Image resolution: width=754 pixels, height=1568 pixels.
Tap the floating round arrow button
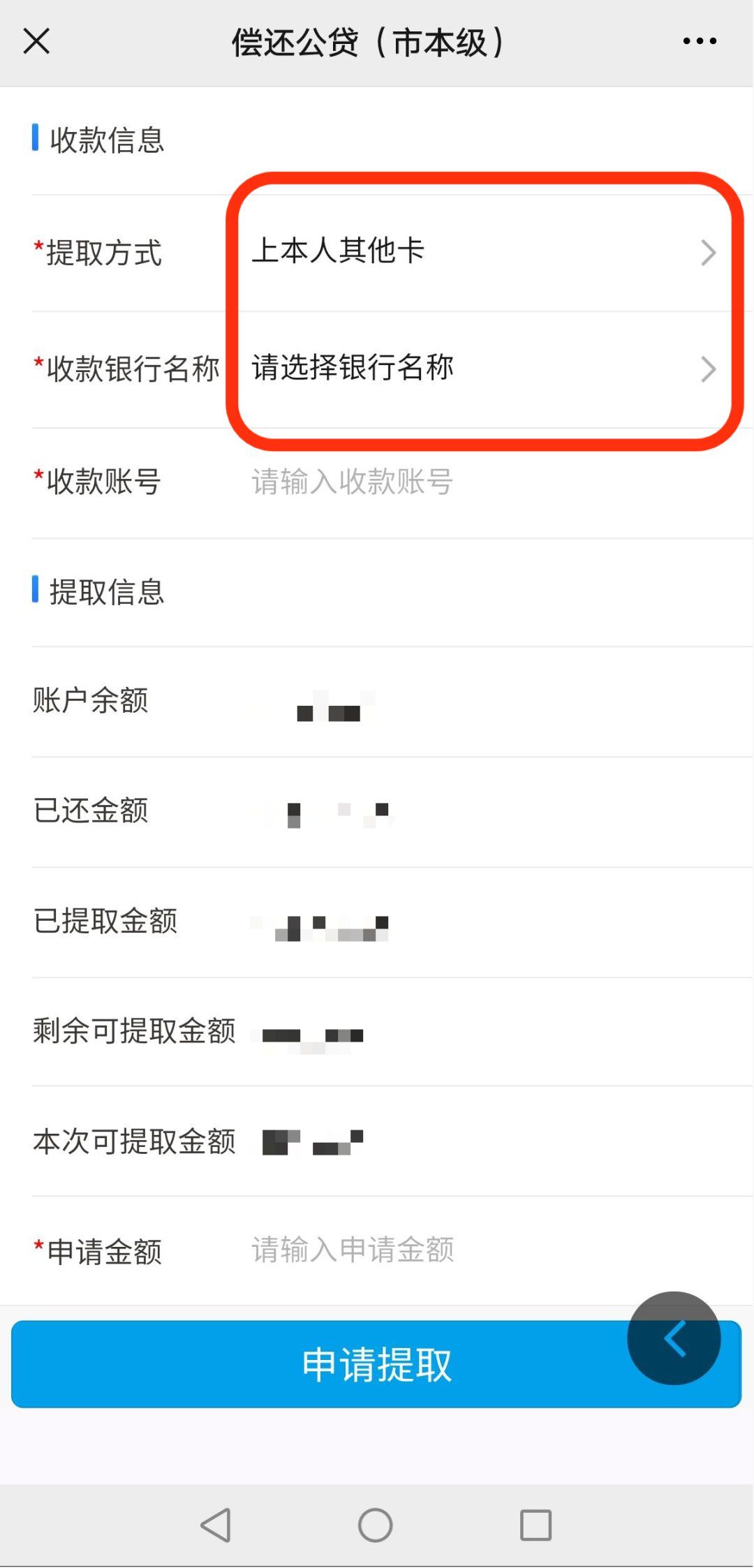coord(674,1338)
